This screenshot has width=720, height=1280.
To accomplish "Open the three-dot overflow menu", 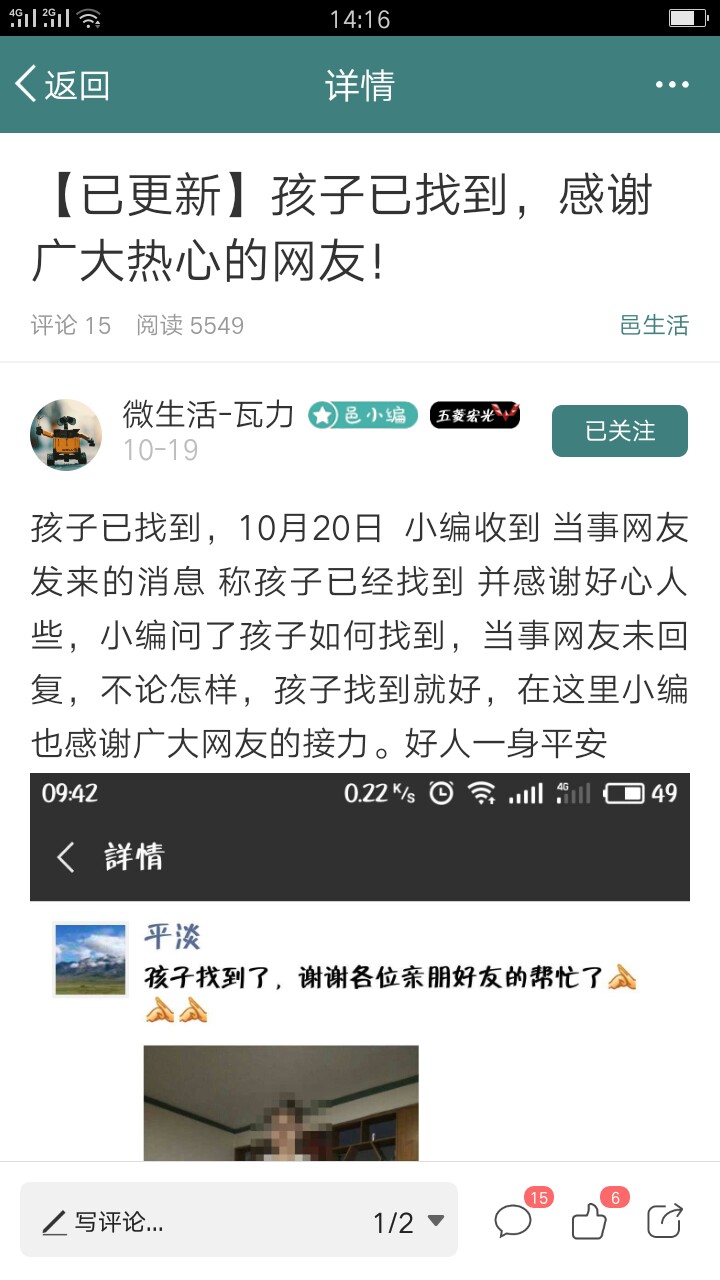I will [x=672, y=85].
